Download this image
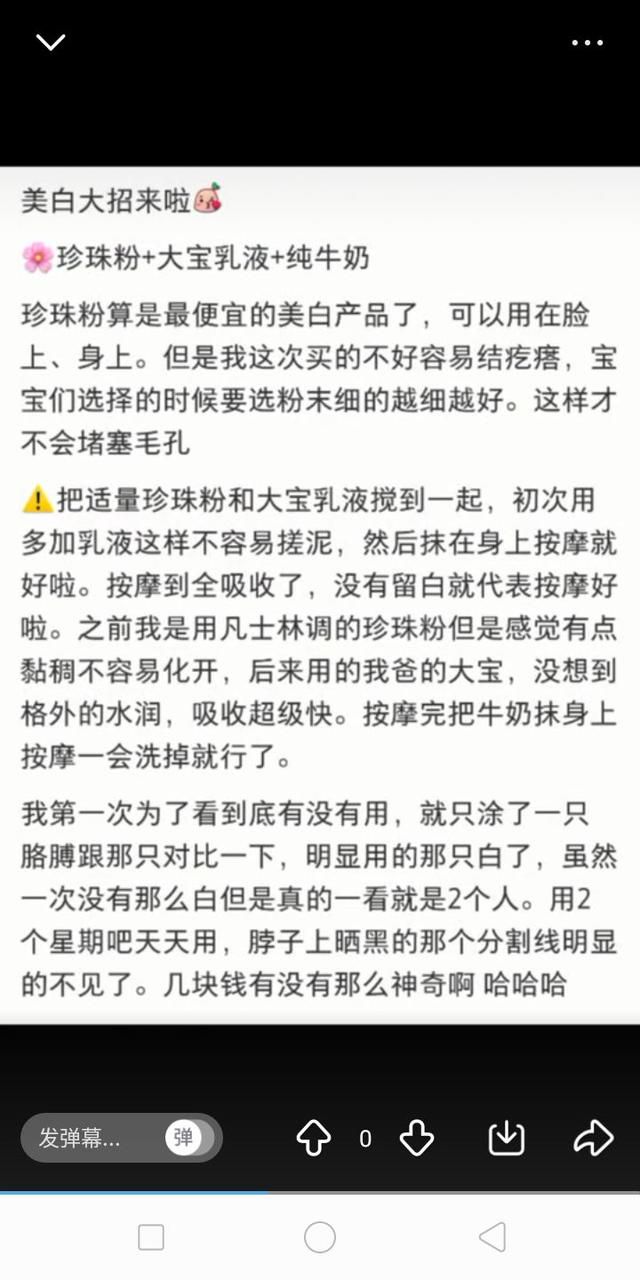The image size is (640, 1280). [x=507, y=1138]
